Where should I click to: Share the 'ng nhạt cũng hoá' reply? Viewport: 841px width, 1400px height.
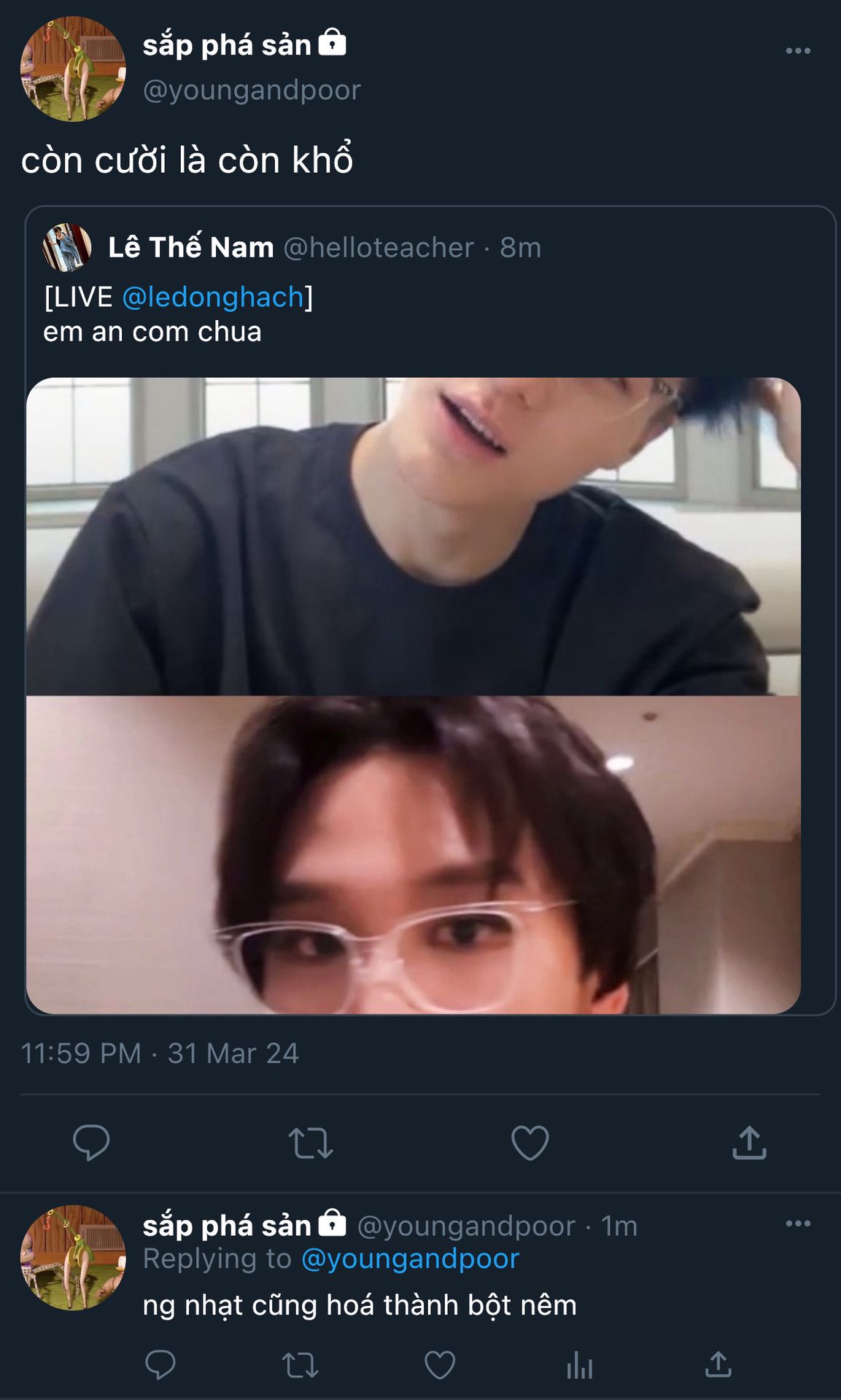pos(718,1364)
